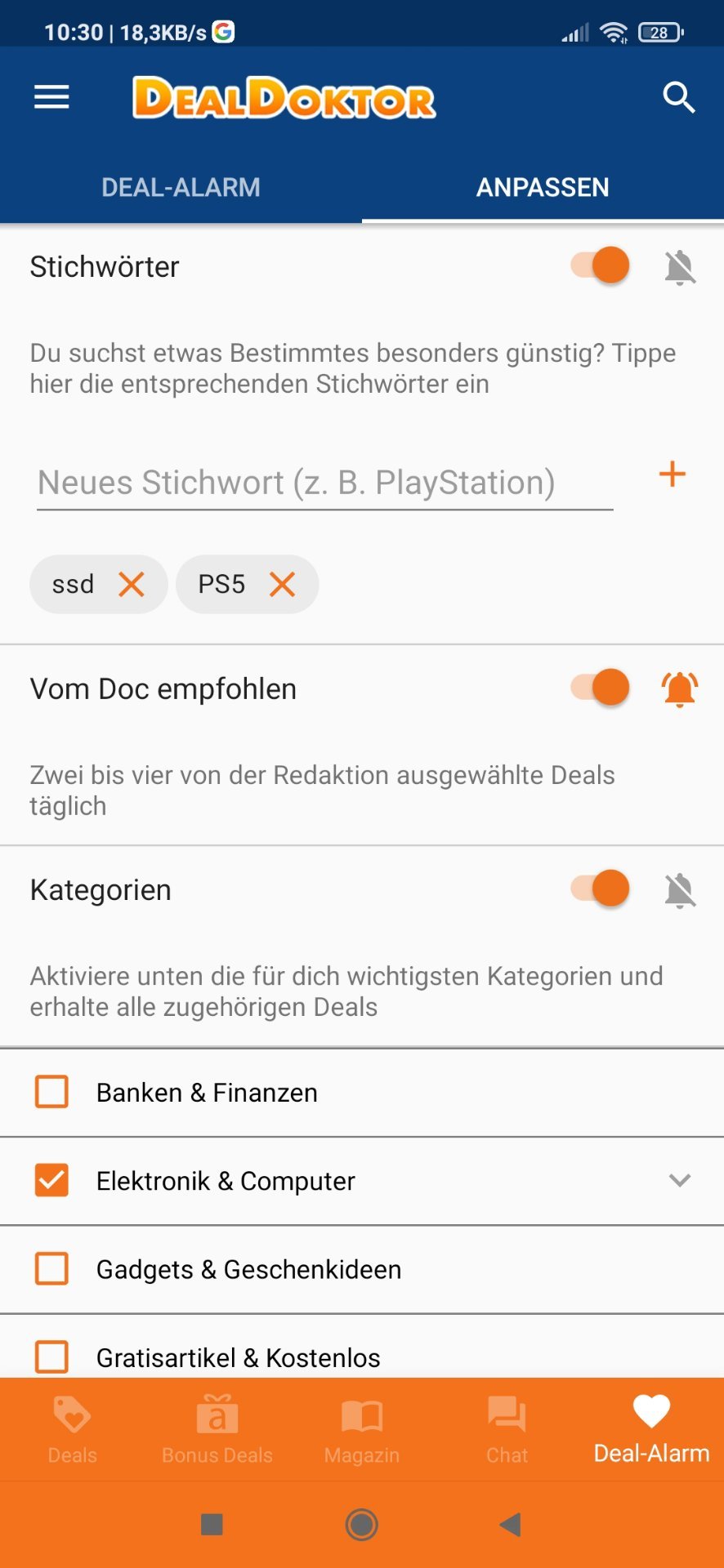Switch to the DEAL-ALARM tab

click(181, 187)
